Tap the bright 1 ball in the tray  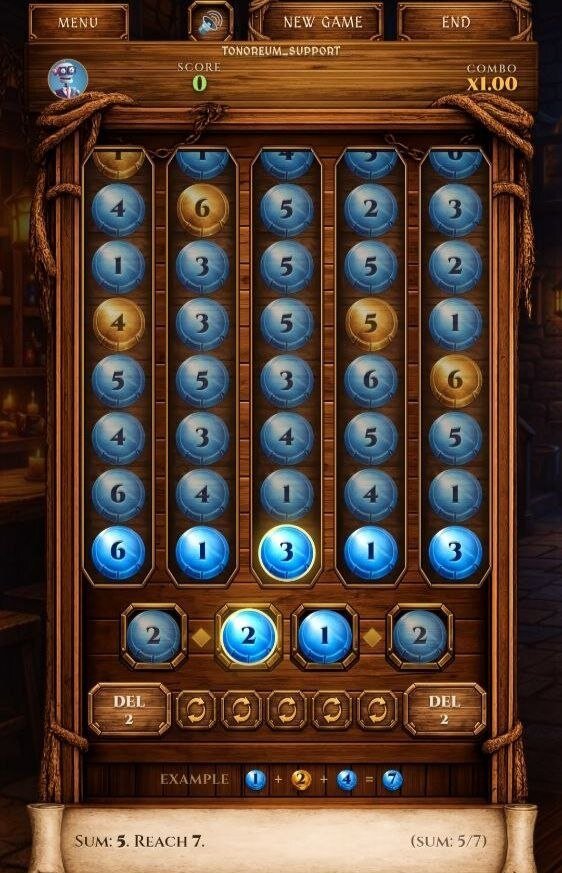pyautogui.click(x=325, y=636)
